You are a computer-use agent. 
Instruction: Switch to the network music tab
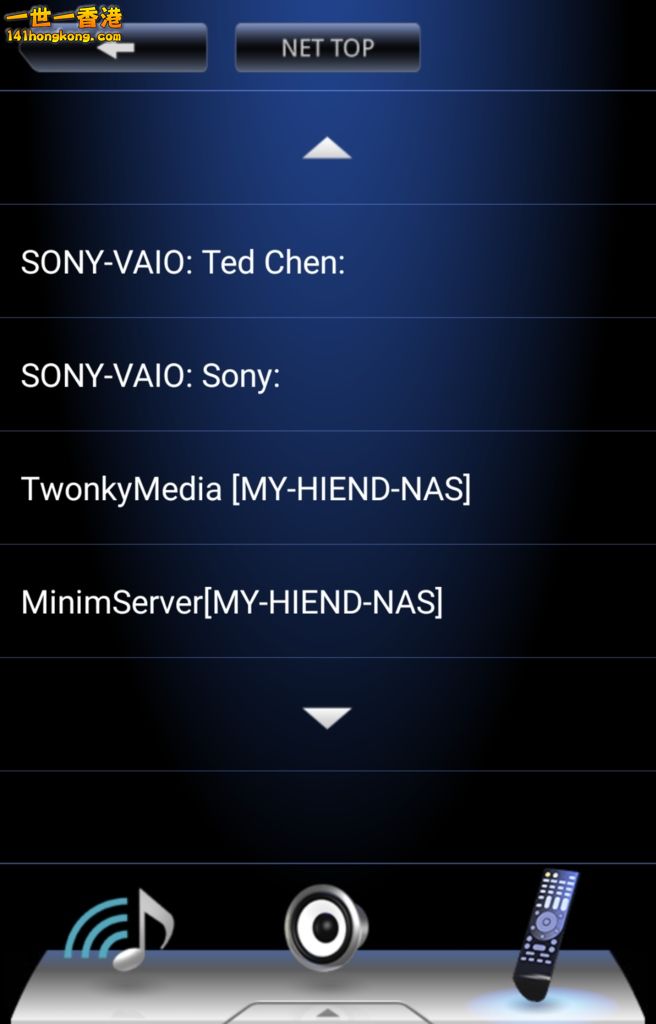[x=120, y=930]
